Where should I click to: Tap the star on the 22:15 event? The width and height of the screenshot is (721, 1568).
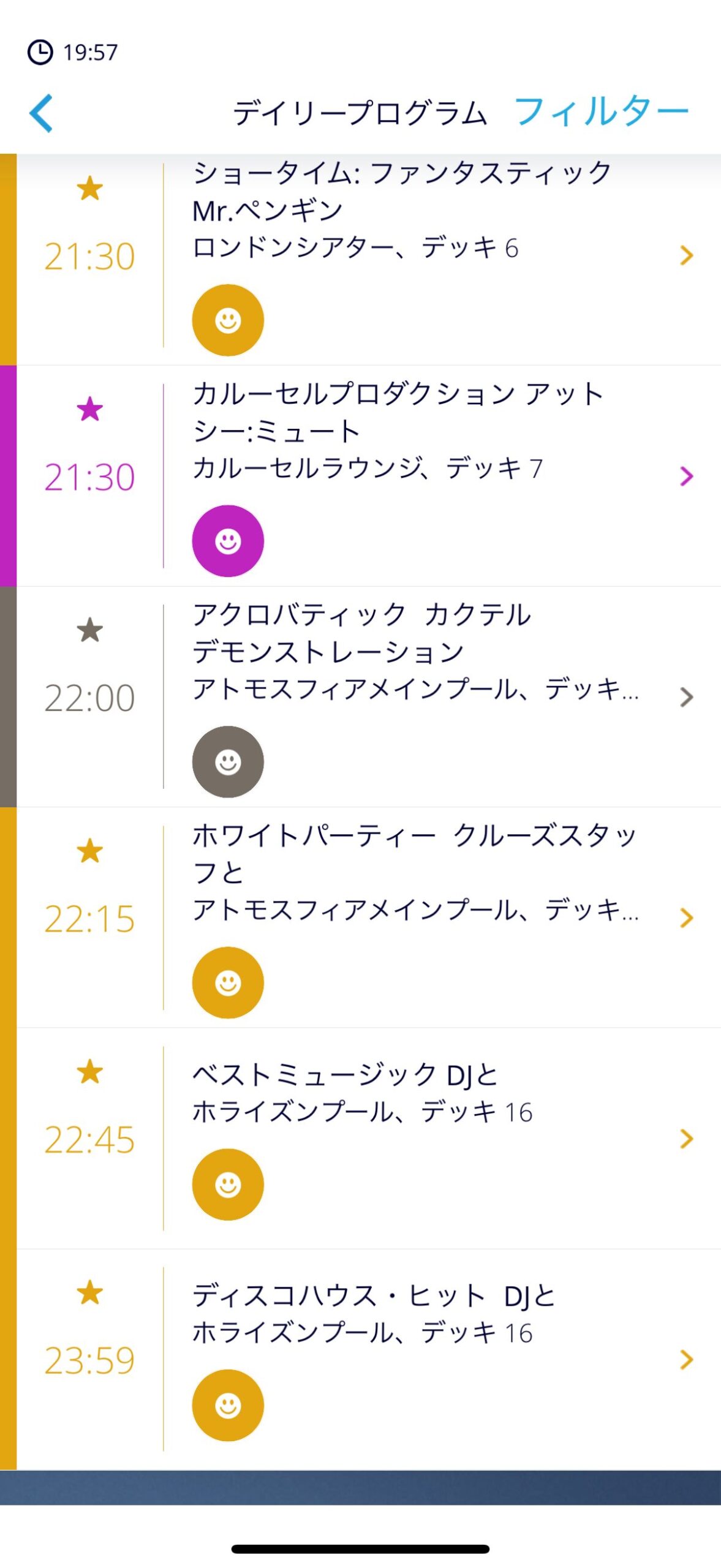89,851
